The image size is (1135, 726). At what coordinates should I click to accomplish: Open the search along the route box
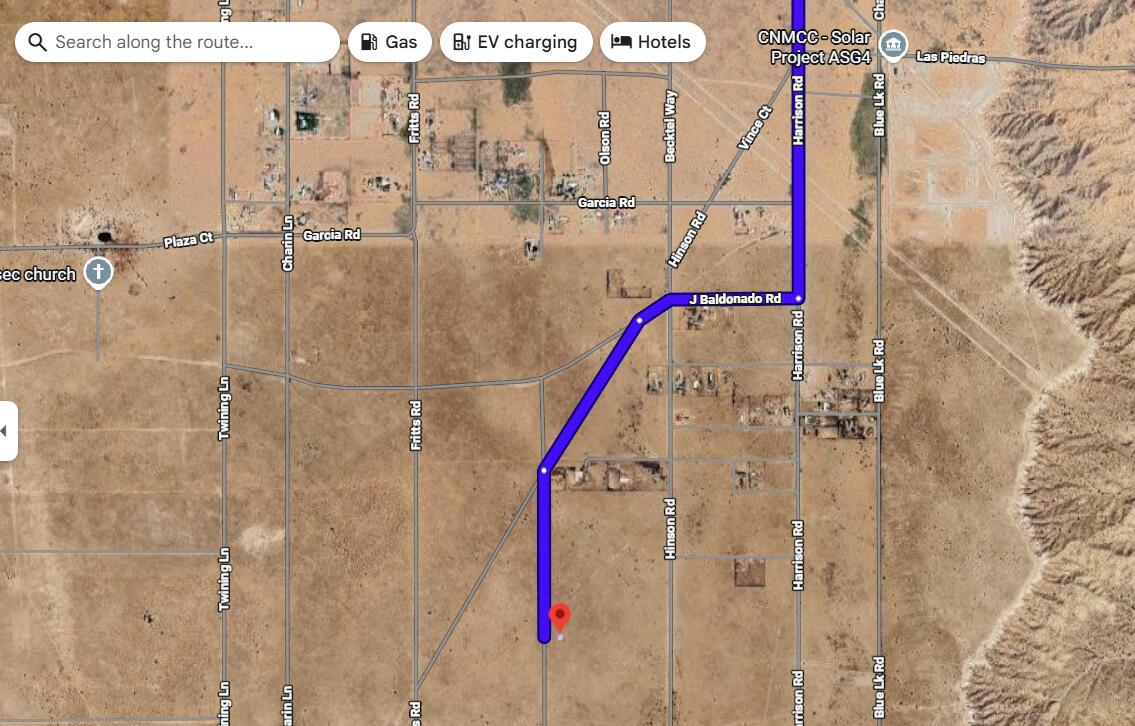pyautogui.click(x=177, y=42)
